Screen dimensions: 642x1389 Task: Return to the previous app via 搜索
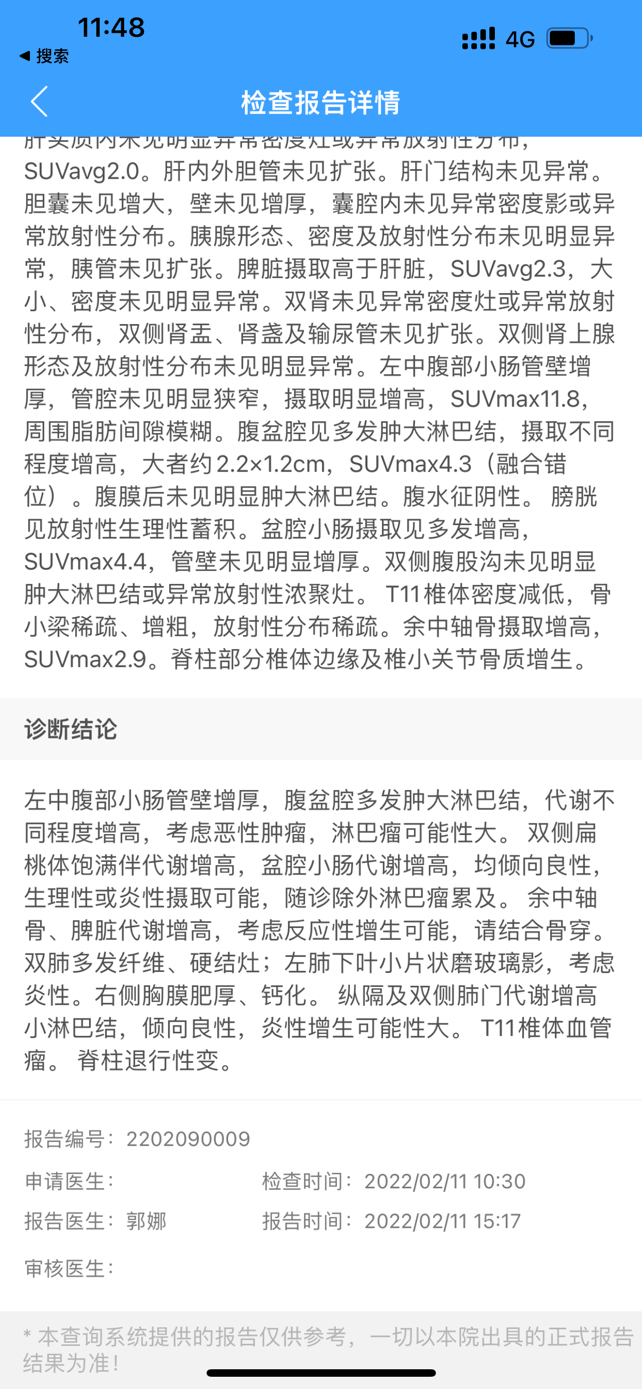coord(44,57)
